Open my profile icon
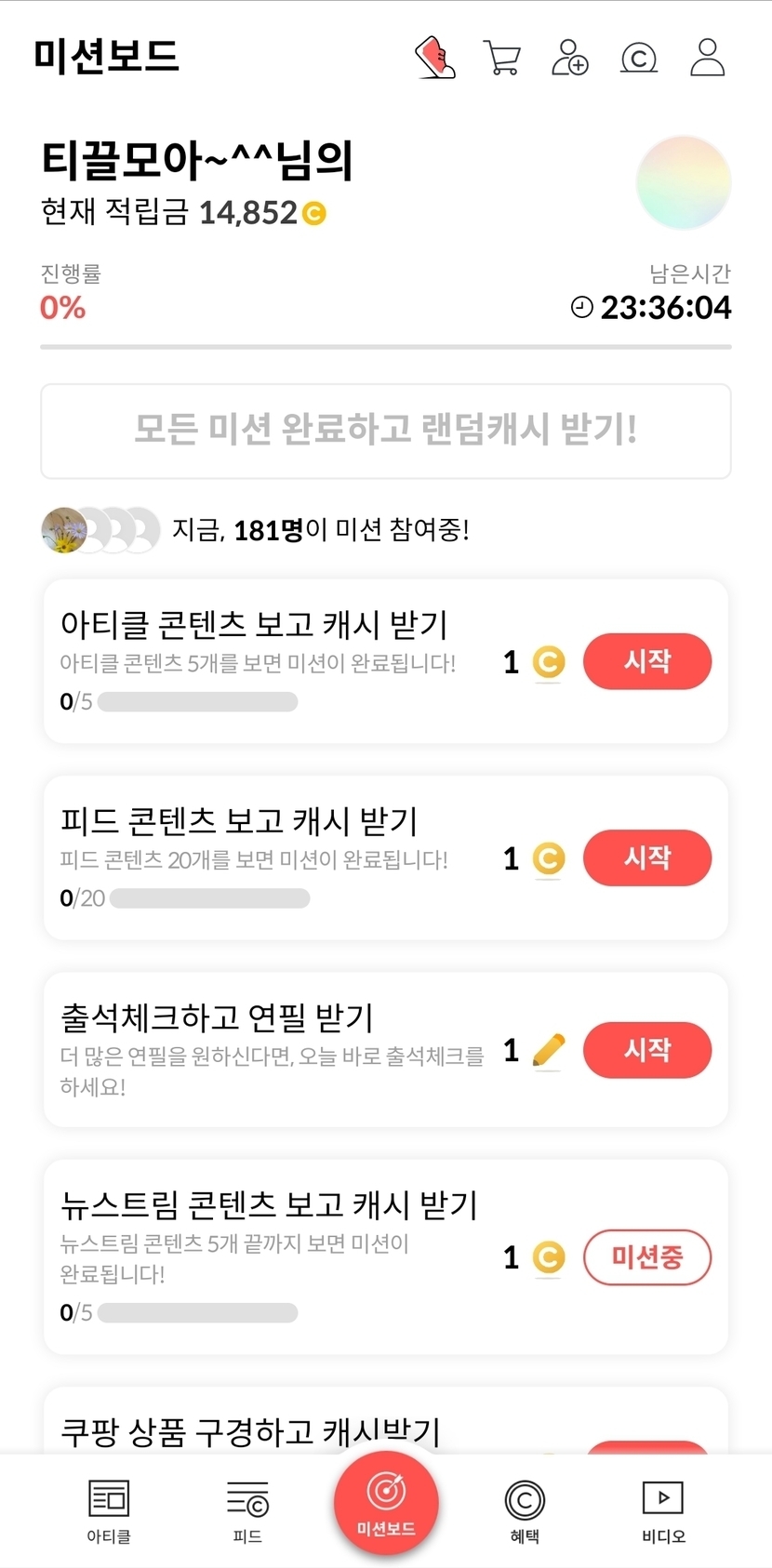 click(707, 58)
